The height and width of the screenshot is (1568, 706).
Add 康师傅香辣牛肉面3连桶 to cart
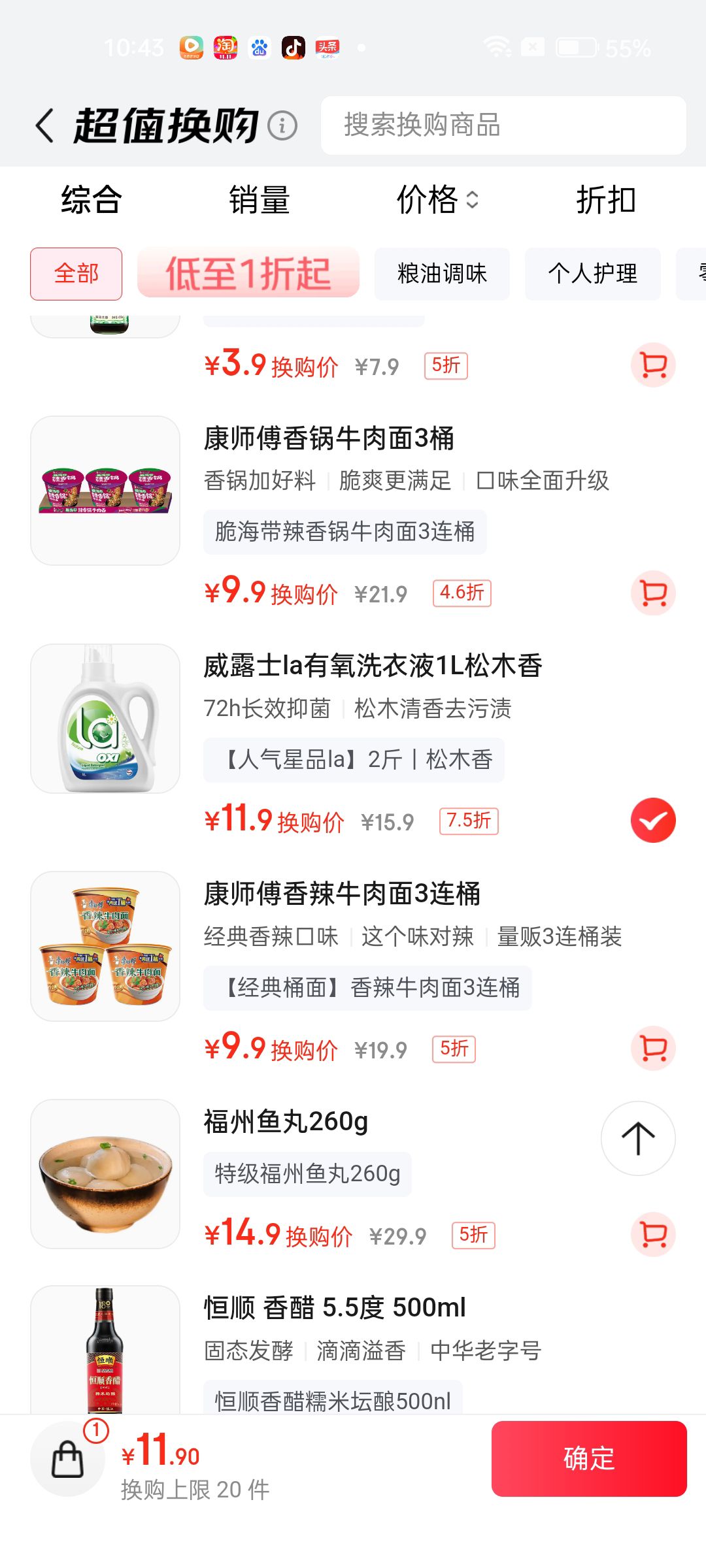point(653,1049)
